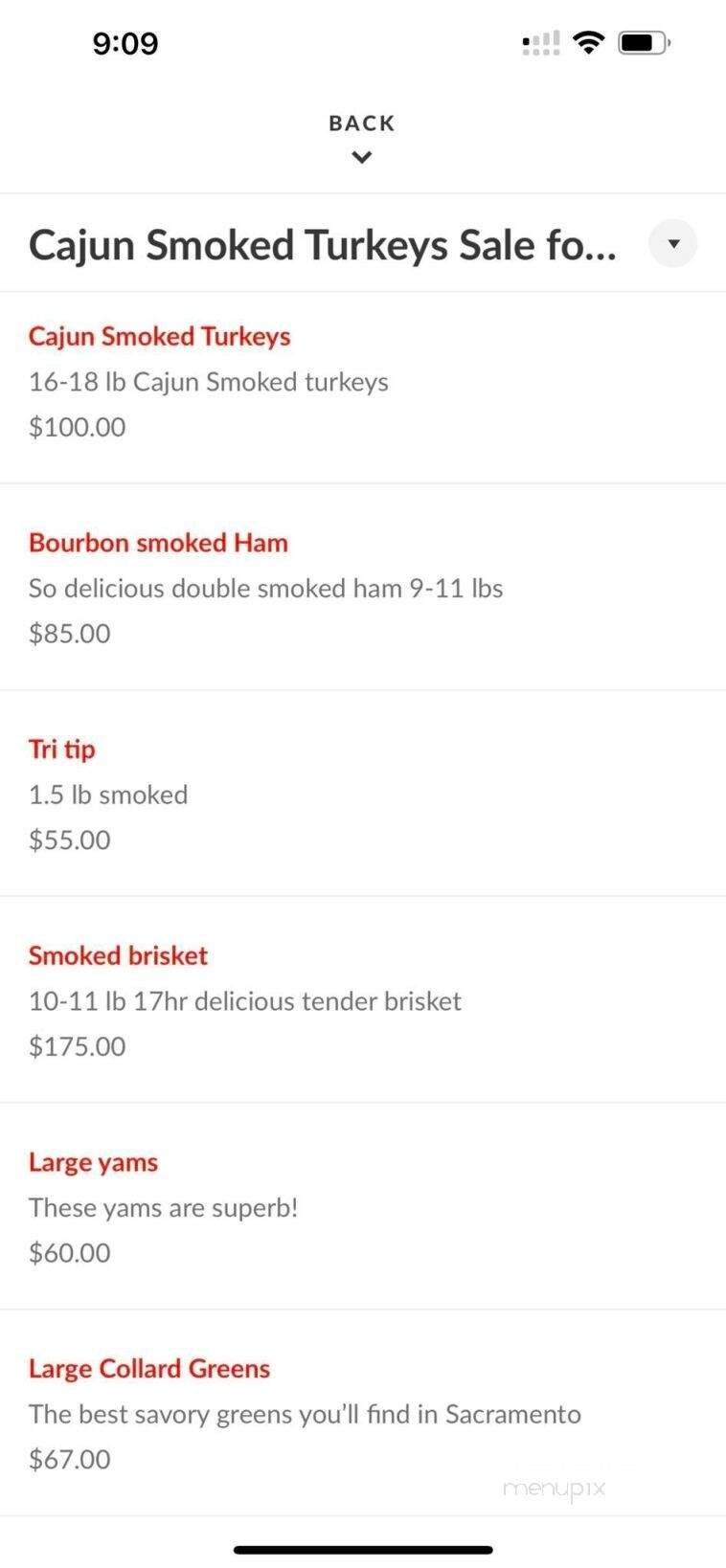Select the Smoked brisket item
The height and width of the screenshot is (1568, 726).
point(118,955)
